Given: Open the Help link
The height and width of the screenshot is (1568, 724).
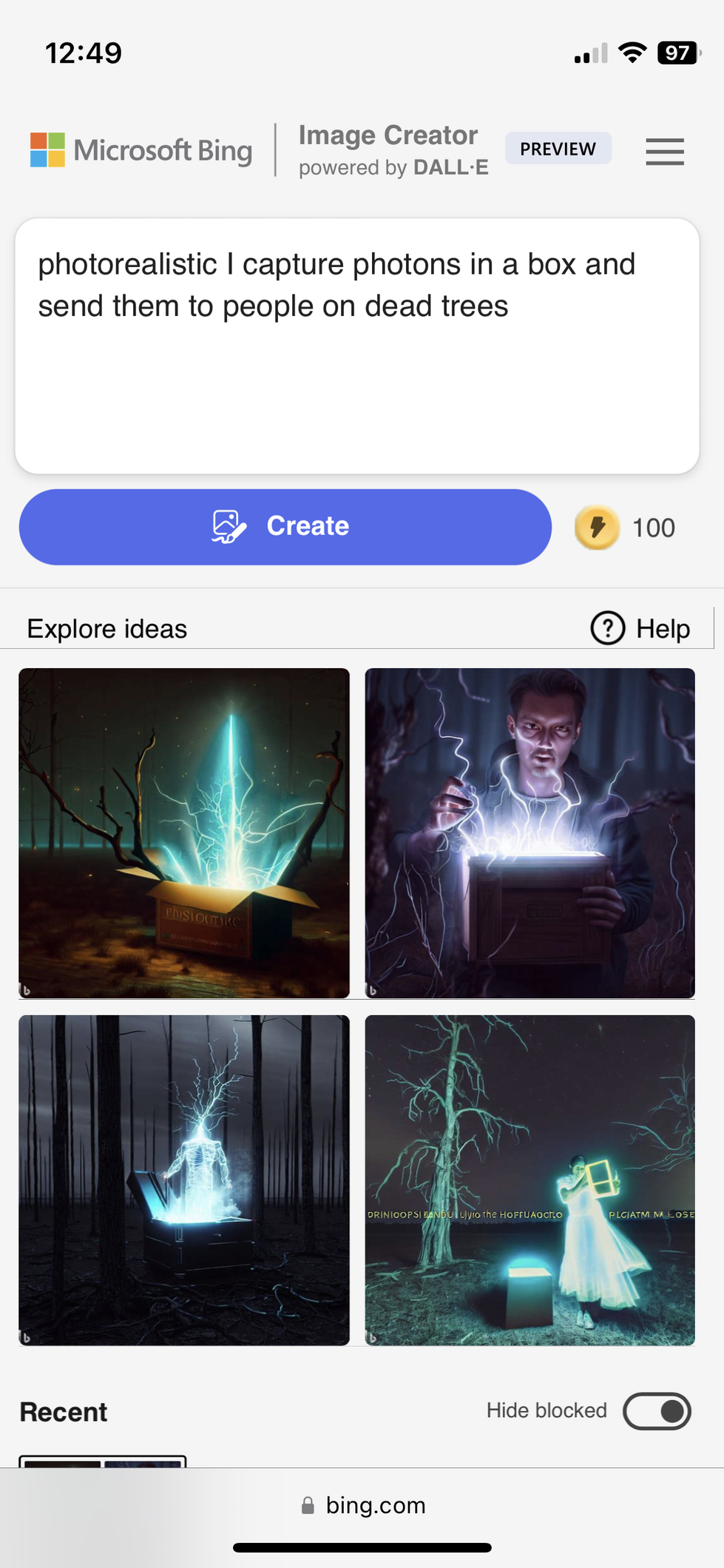Looking at the screenshot, I should (640, 628).
